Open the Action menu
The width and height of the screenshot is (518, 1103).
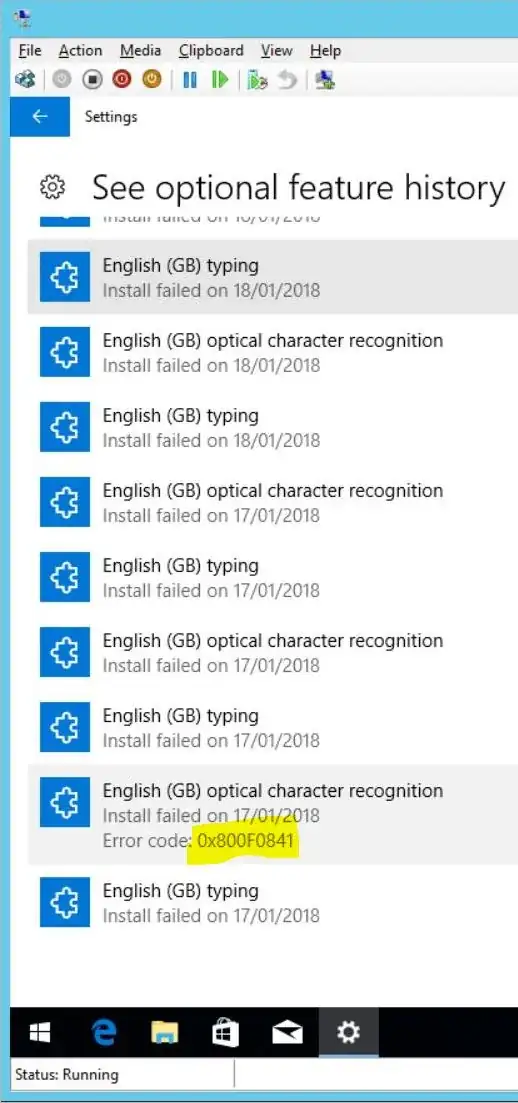tap(80, 51)
